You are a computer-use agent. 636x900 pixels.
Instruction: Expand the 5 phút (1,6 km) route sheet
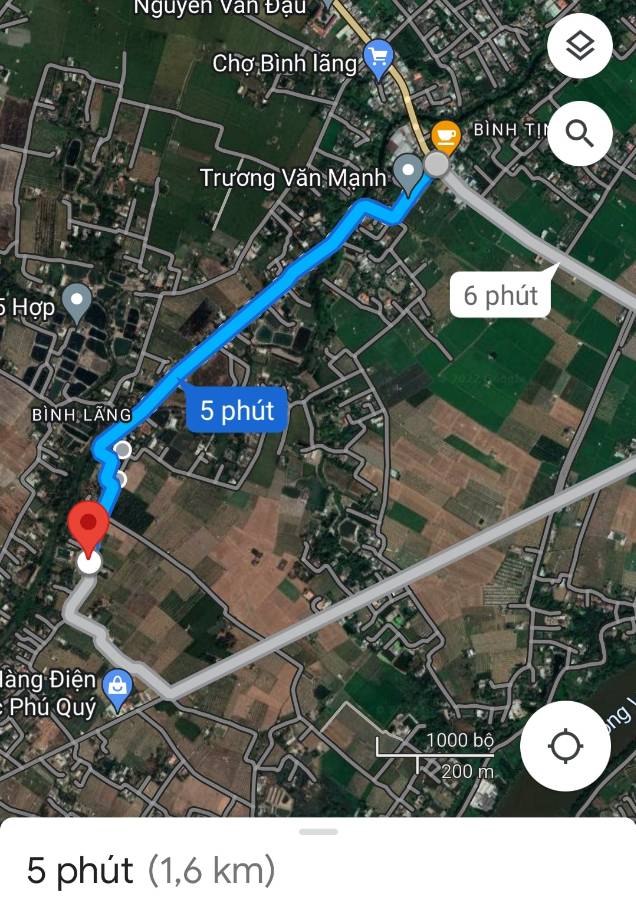coord(318,832)
